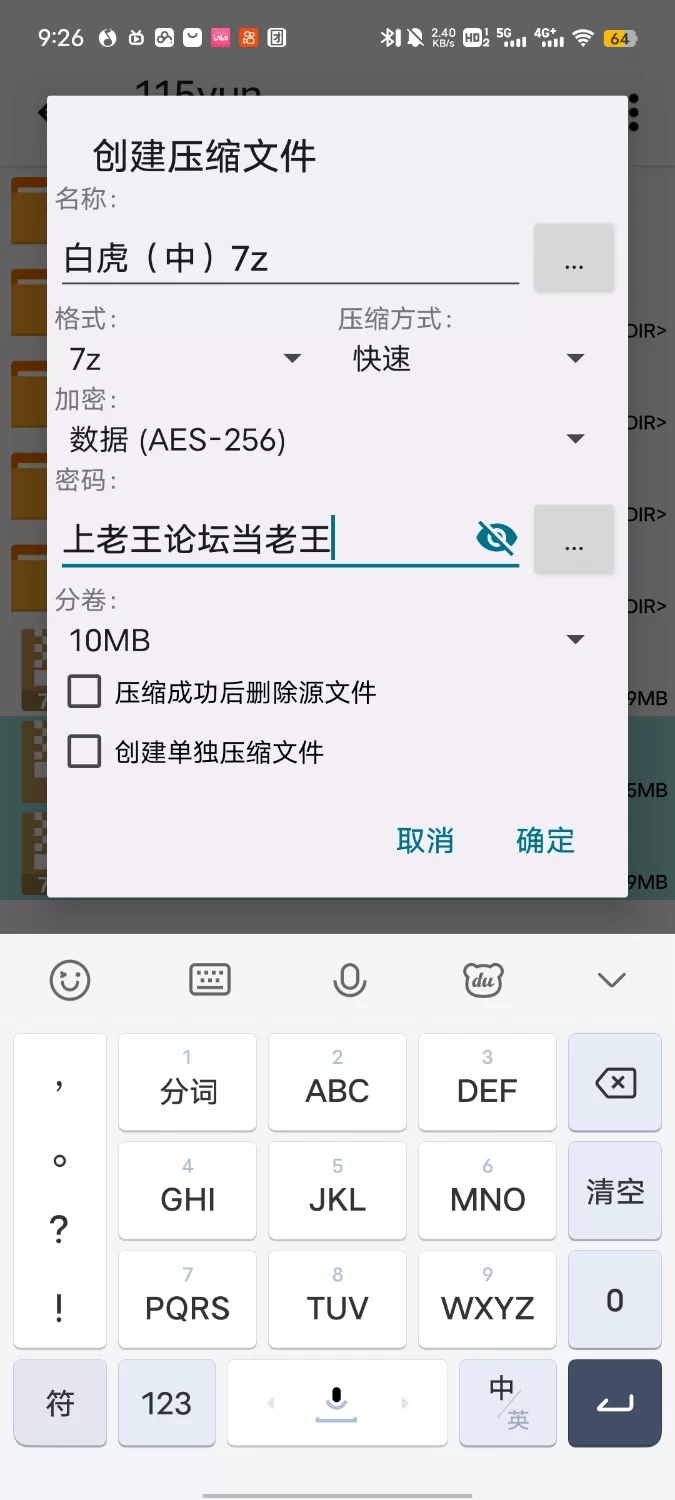This screenshot has width=675, height=1500.
Task: Check 创建单独压缩文件
Action: [85, 752]
